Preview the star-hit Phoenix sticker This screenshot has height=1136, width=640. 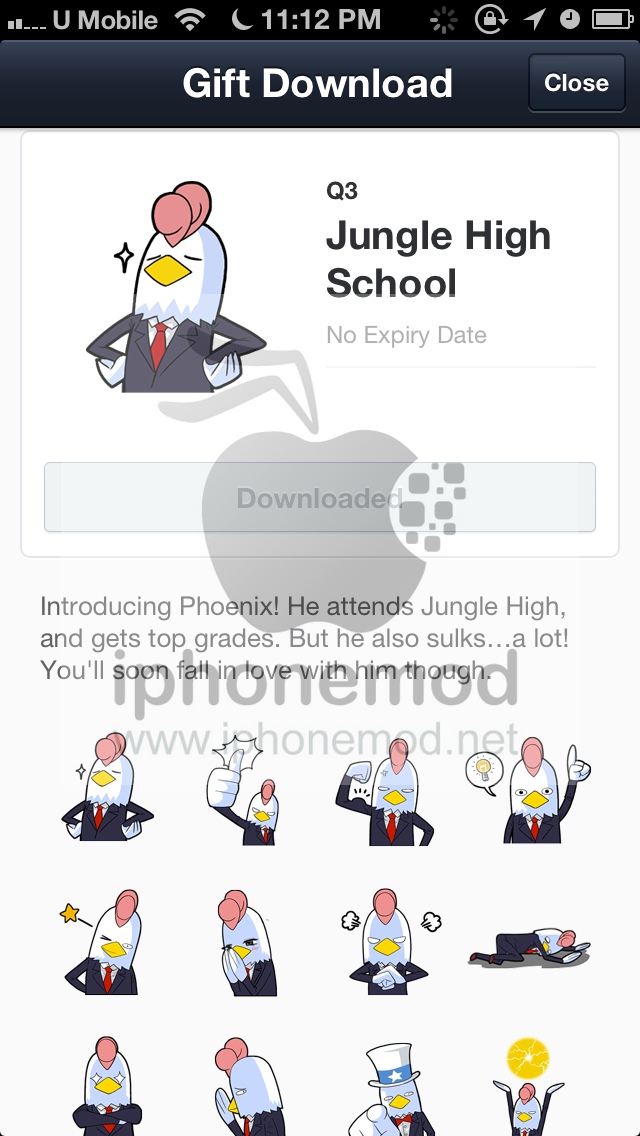click(x=101, y=942)
